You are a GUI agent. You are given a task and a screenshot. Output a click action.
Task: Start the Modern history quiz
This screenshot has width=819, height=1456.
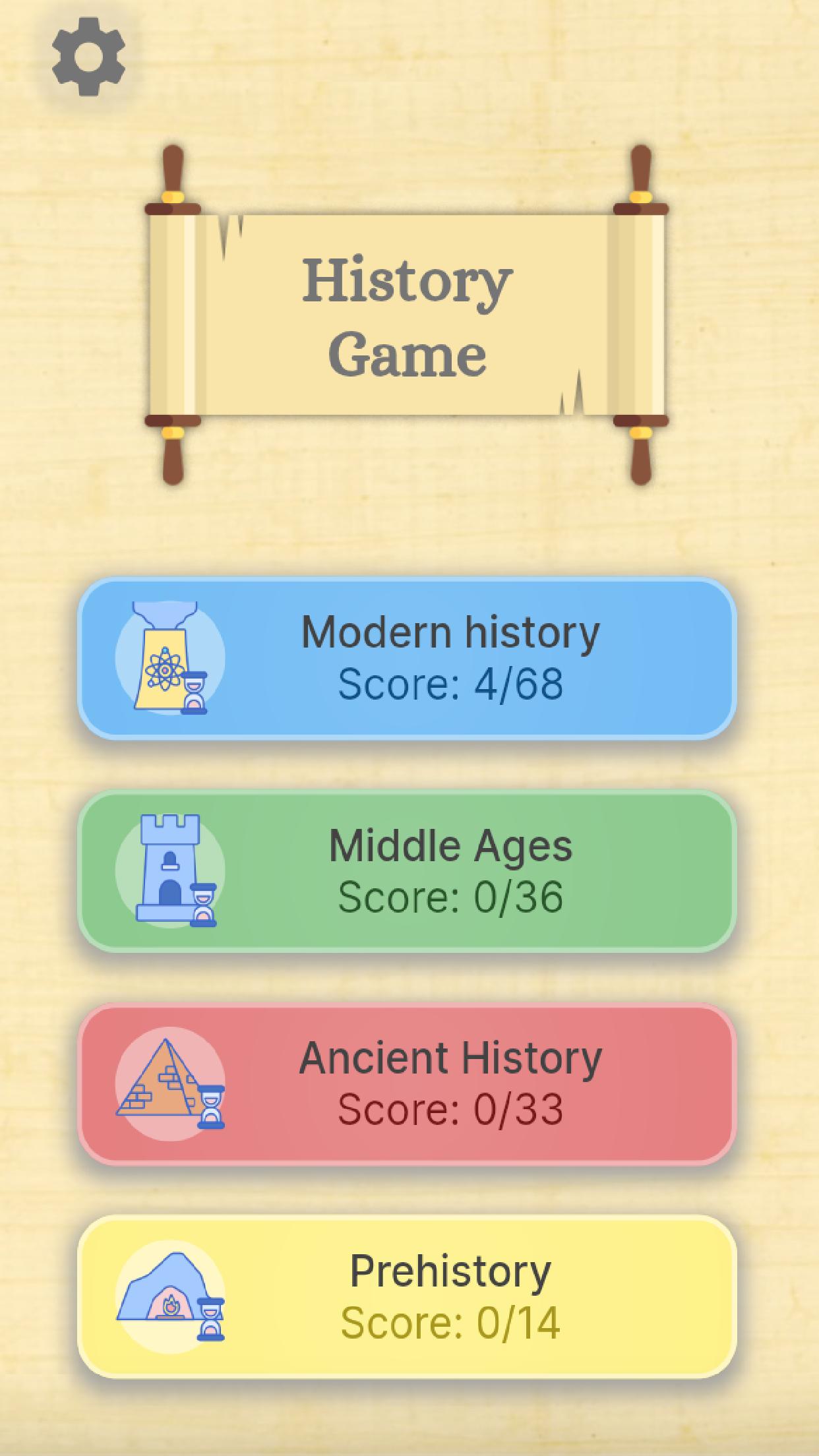(407, 658)
